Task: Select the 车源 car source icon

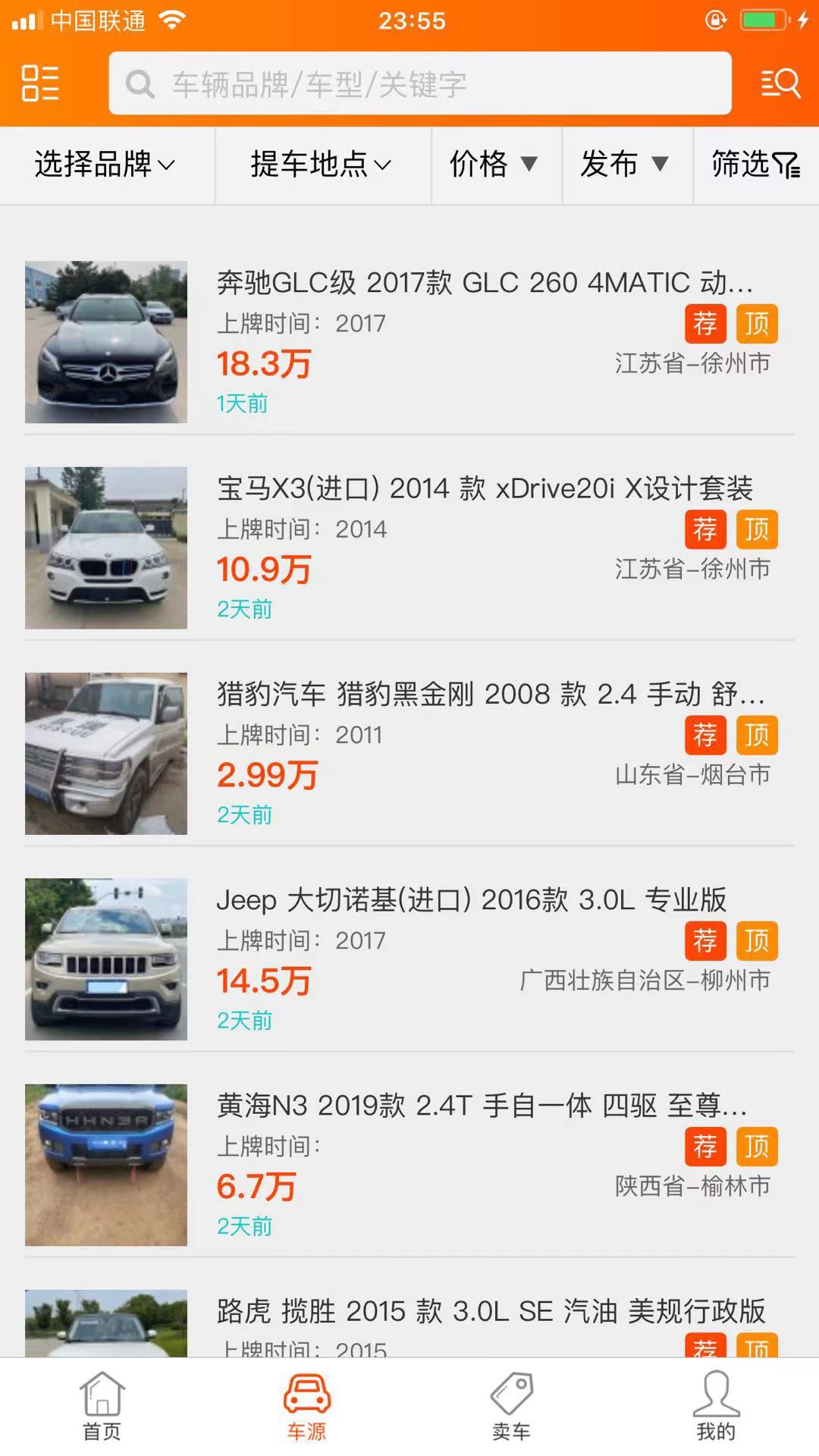Action: coord(307,1399)
